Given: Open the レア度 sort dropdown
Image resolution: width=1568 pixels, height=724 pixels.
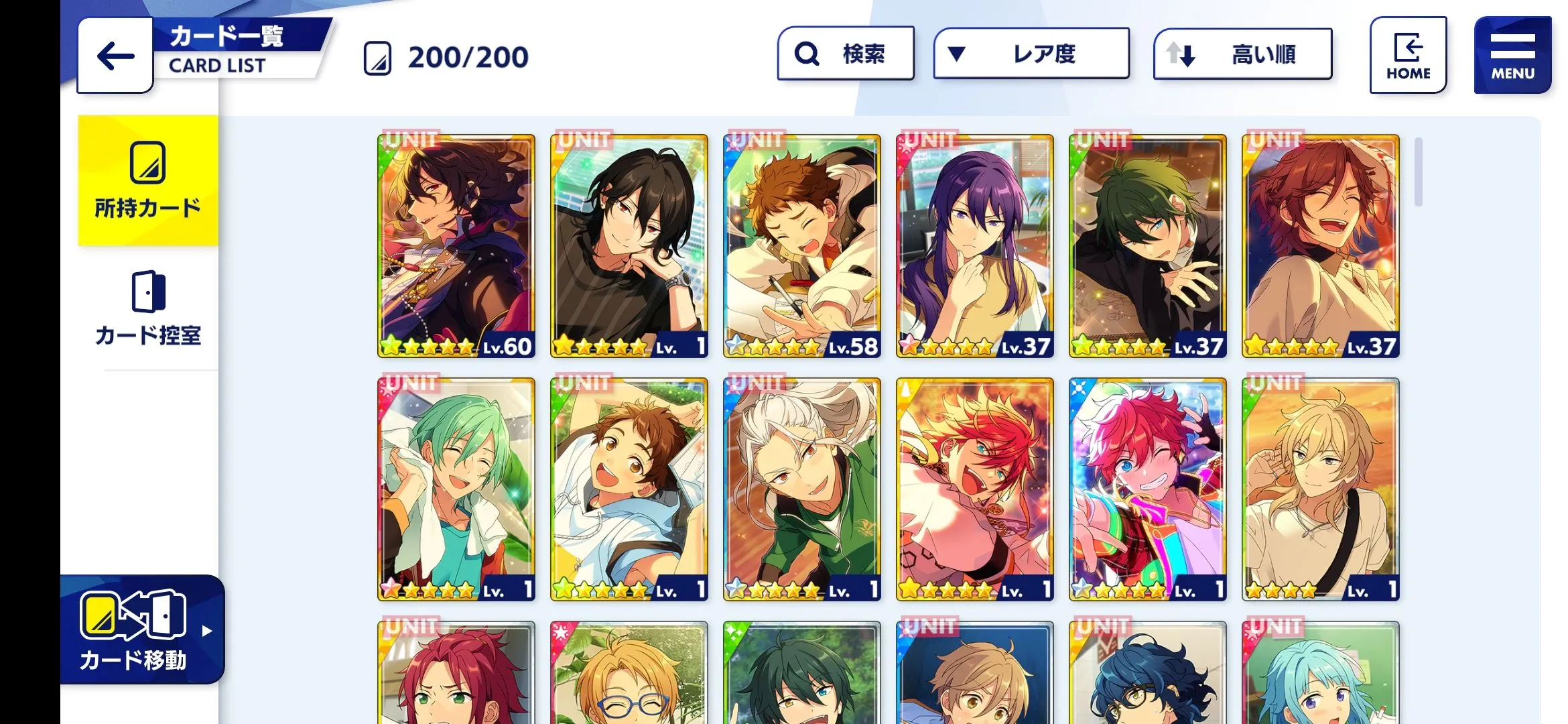Looking at the screenshot, I should coord(1031,54).
